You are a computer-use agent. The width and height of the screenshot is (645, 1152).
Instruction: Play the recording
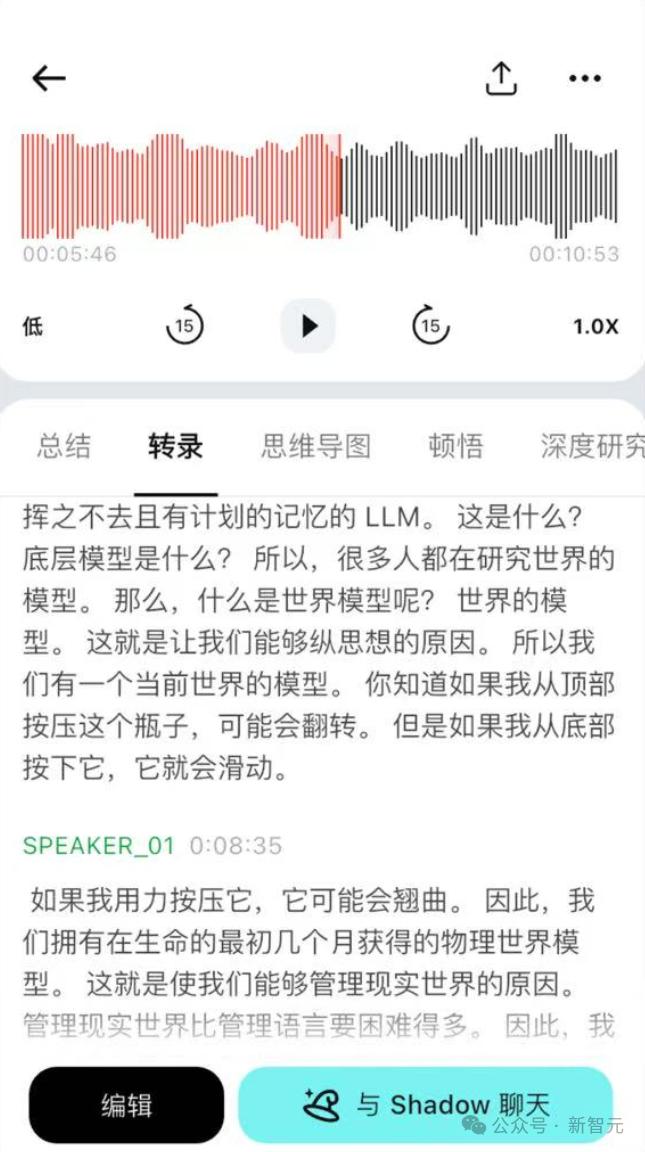click(x=309, y=325)
